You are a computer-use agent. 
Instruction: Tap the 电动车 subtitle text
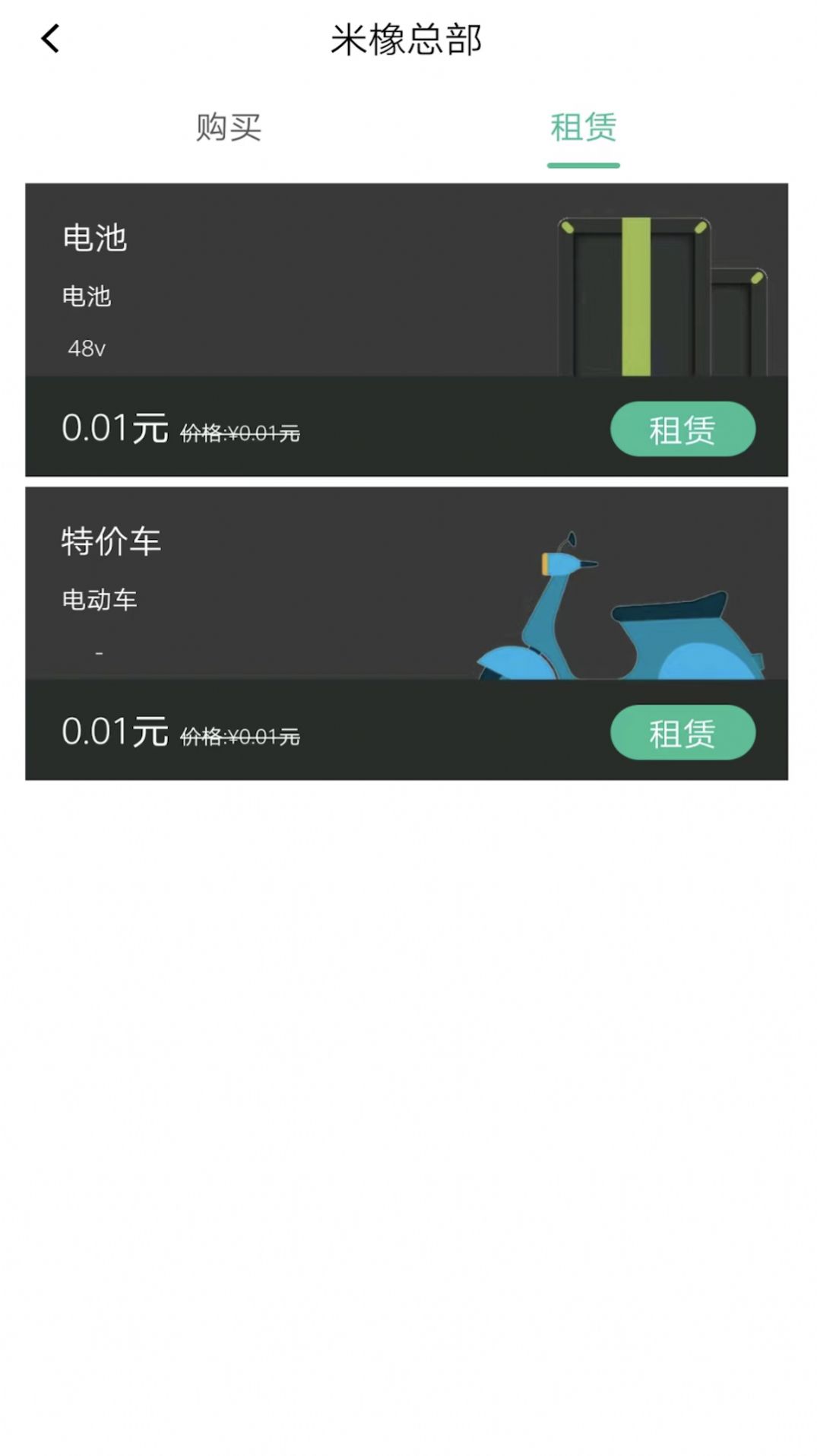tap(100, 599)
